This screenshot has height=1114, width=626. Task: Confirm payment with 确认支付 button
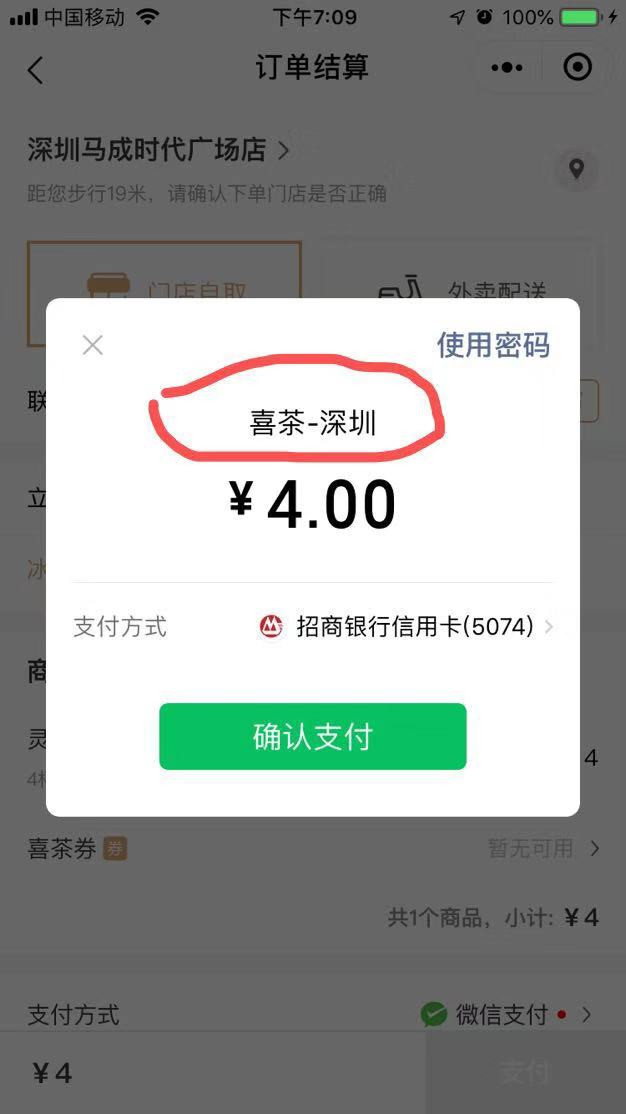[312, 737]
